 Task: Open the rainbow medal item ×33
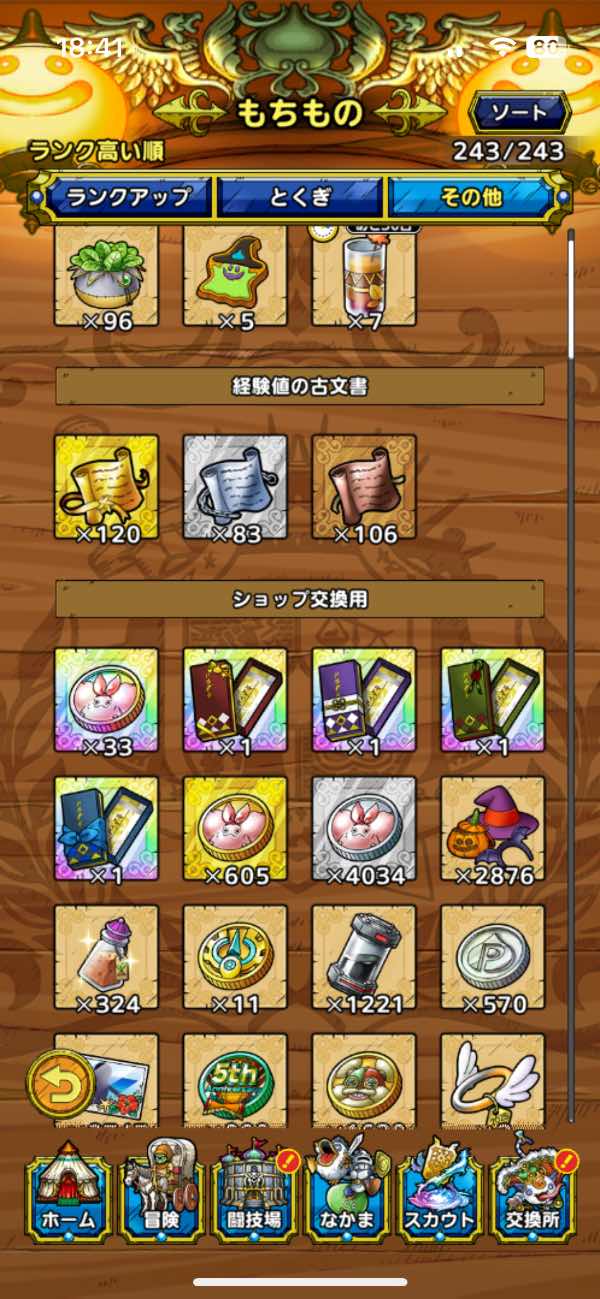(106, 700)
